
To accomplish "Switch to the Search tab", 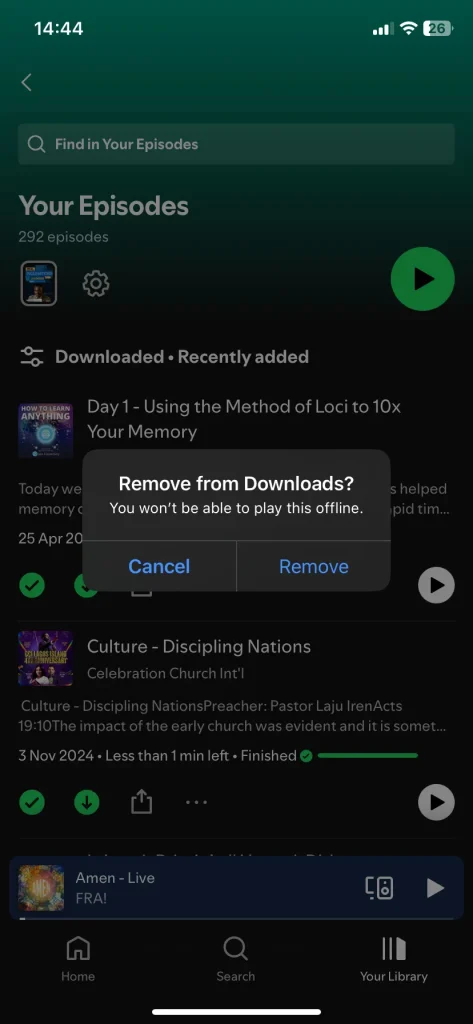I will tap(235, 959).
